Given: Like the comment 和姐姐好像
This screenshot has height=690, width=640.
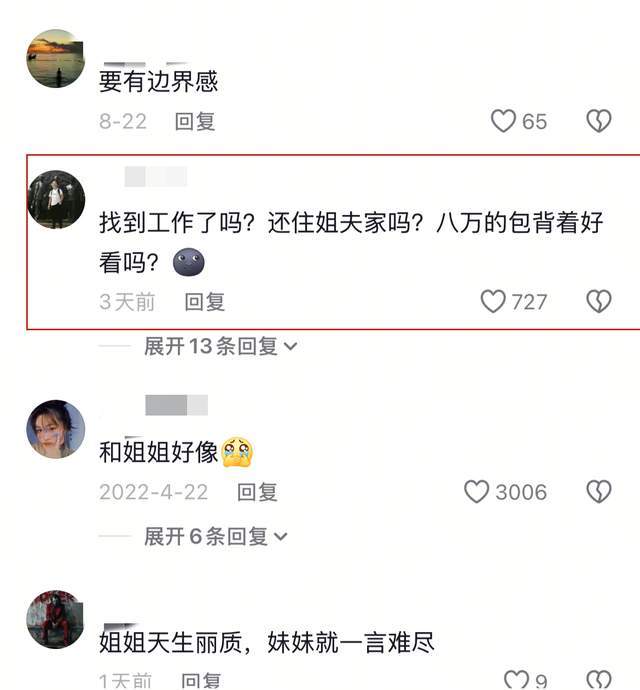Looking at the screenshot, I should pyautogui.click(x=477, y=491).
